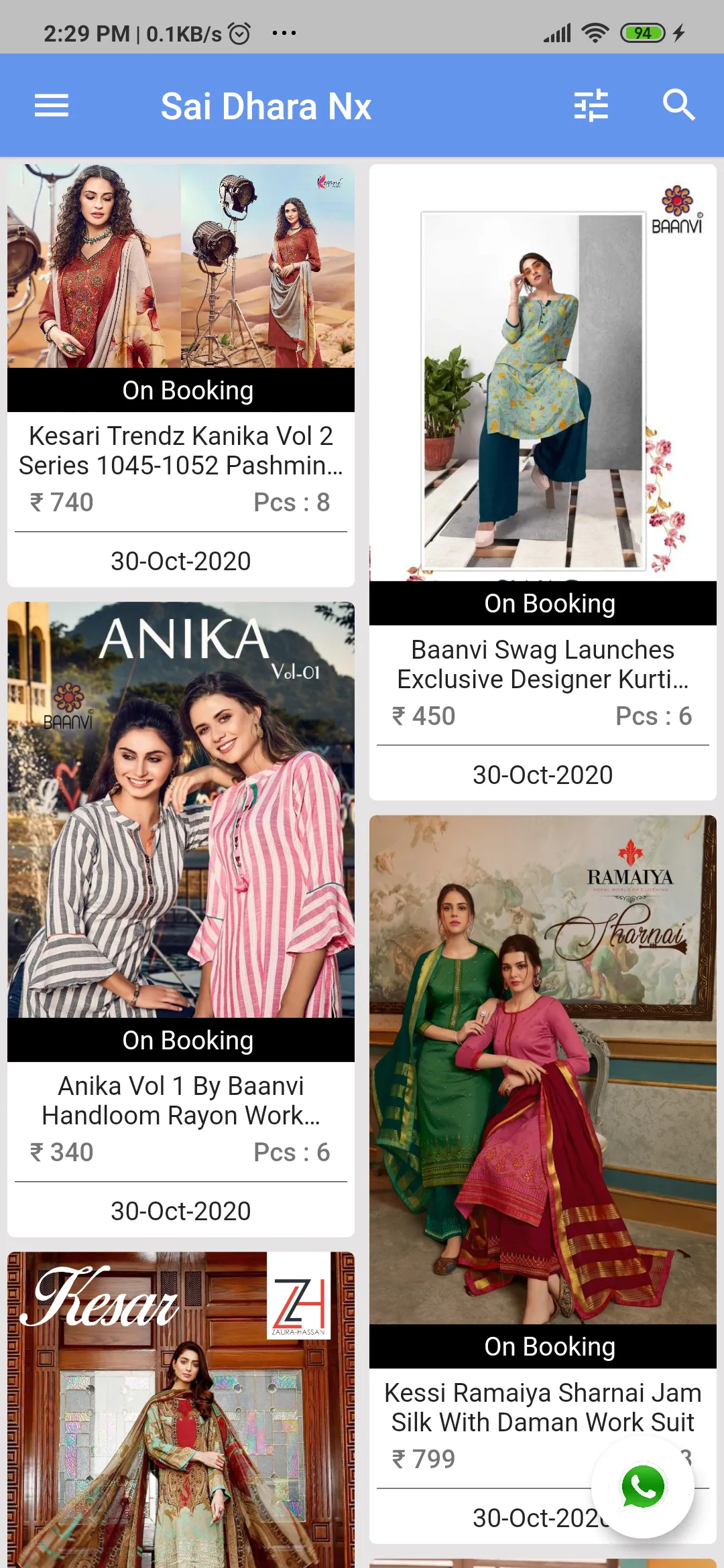This screenshot has height=1568, width=724.
Task: Open the hamburger navigation drawer
Action: [x=52, y=106]
